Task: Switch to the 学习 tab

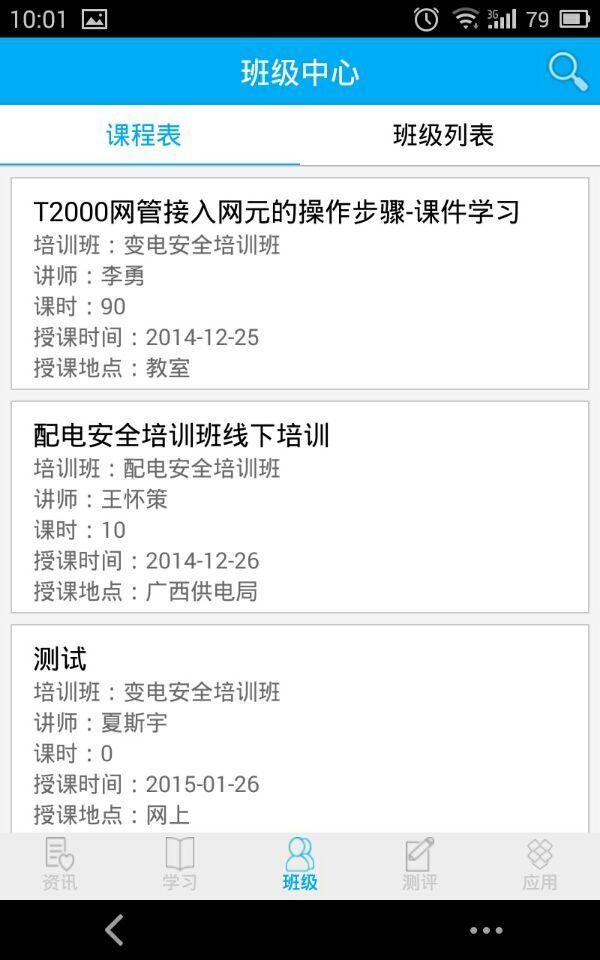Action: (180, 865)
